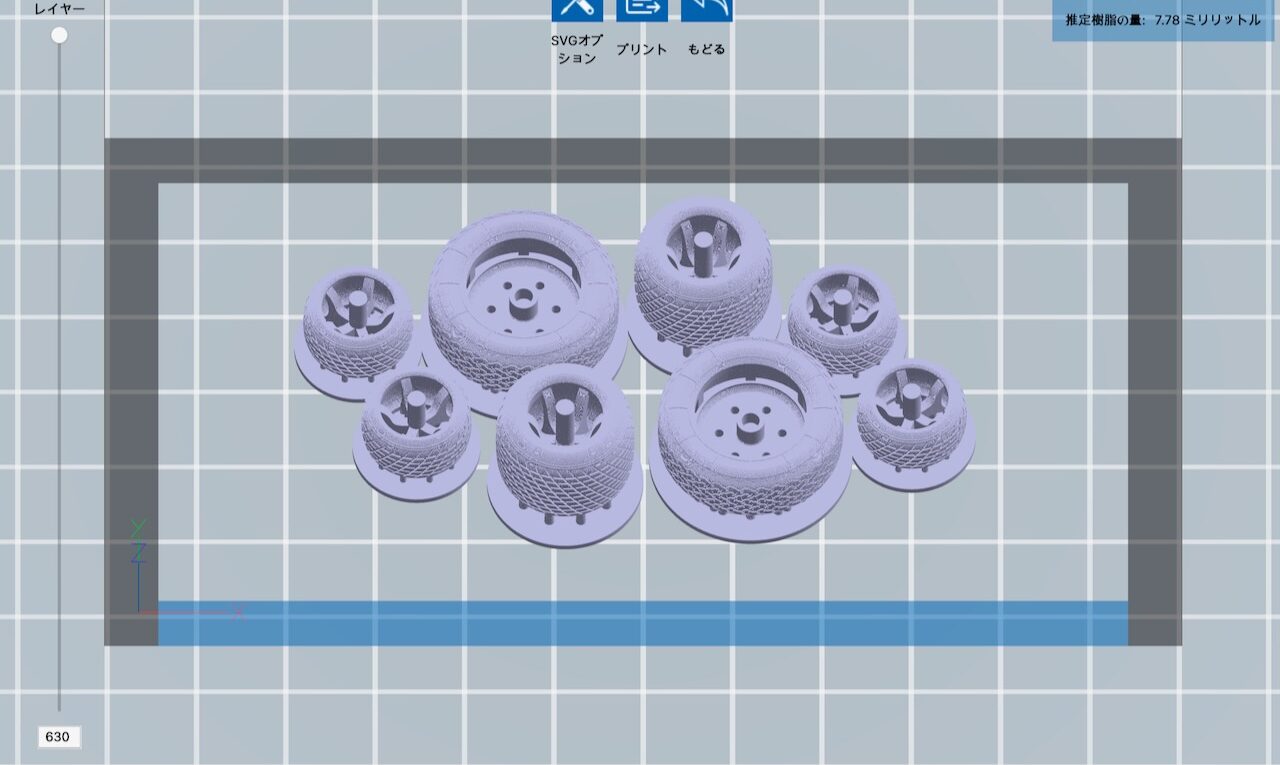
Task: Open SVGオプション settings
Action: (x=577, y=12)
